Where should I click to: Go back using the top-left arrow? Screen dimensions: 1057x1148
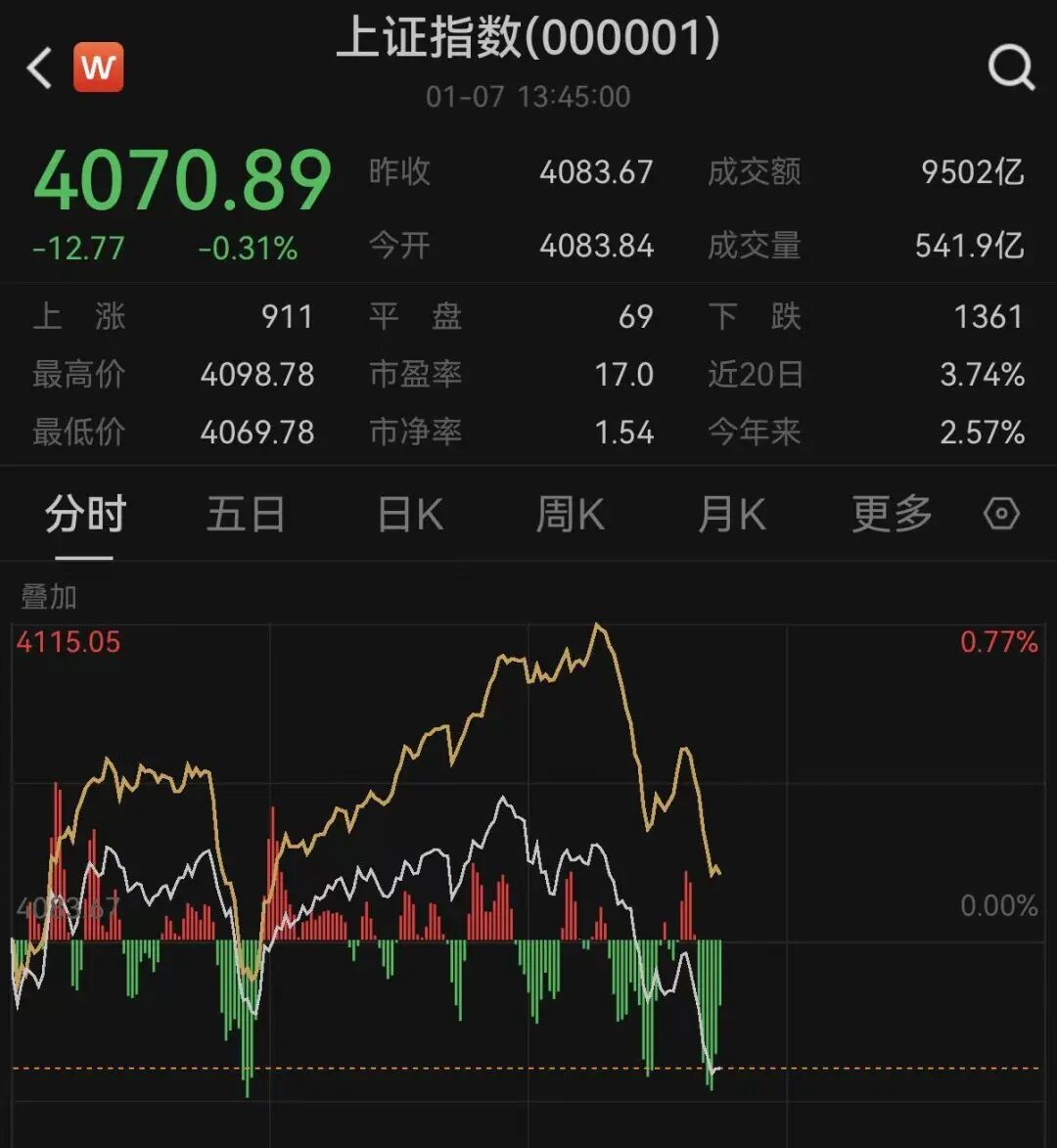(39, 69)
